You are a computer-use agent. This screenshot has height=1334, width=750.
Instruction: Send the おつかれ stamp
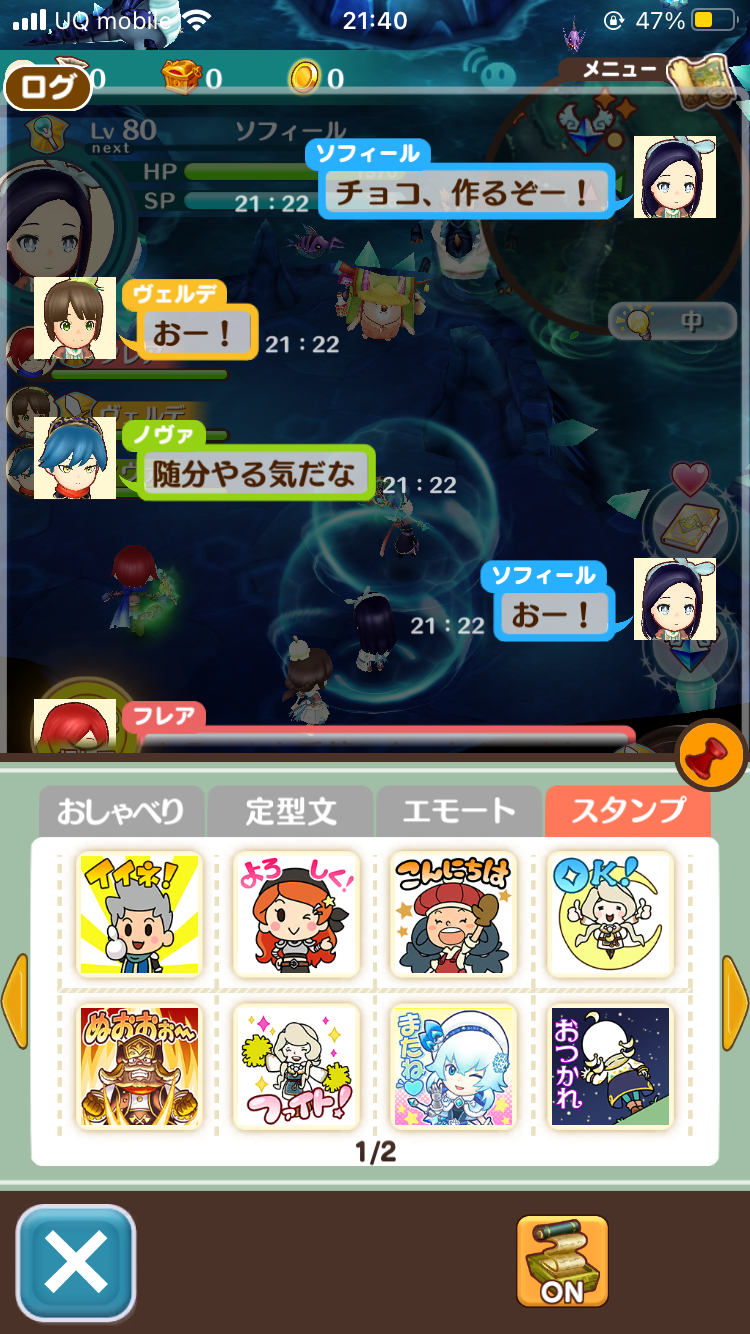point(610,1066)
